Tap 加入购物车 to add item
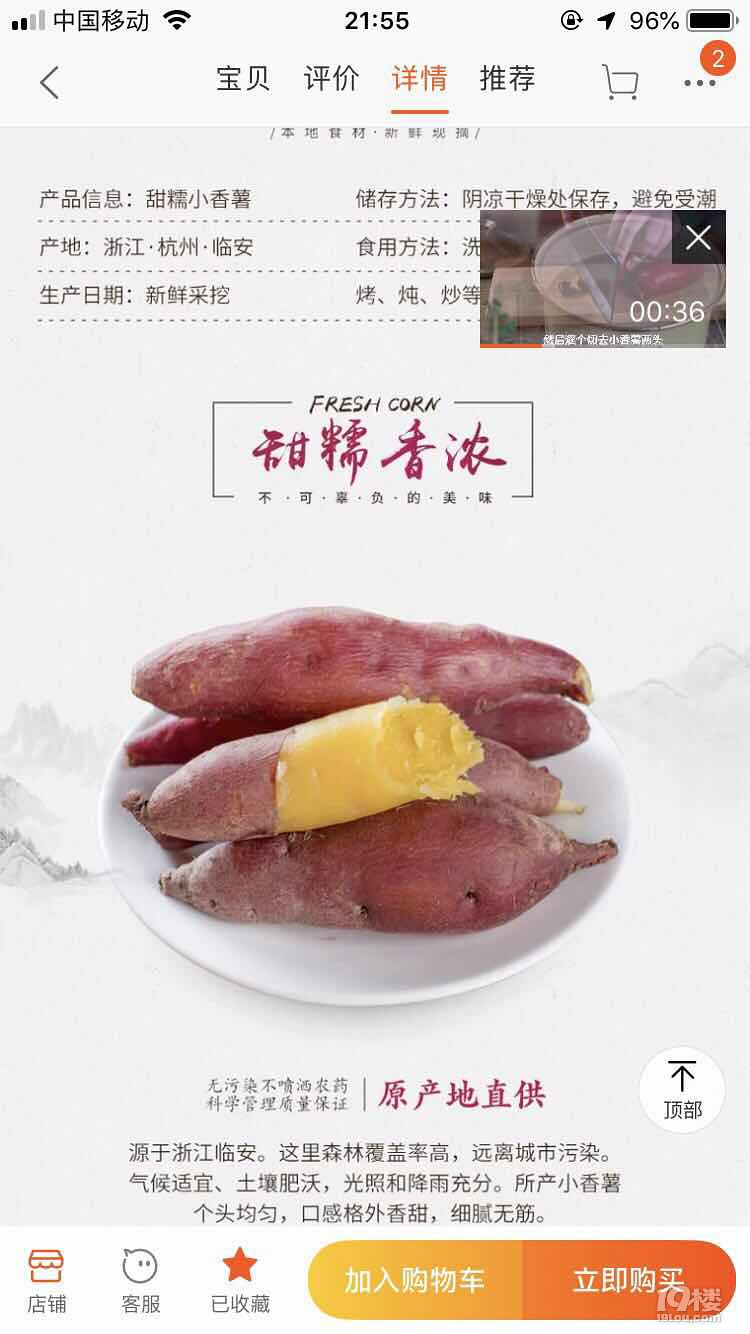Image resolution: width=750 pixels, height=1334 pixels. coord(415,1280)
